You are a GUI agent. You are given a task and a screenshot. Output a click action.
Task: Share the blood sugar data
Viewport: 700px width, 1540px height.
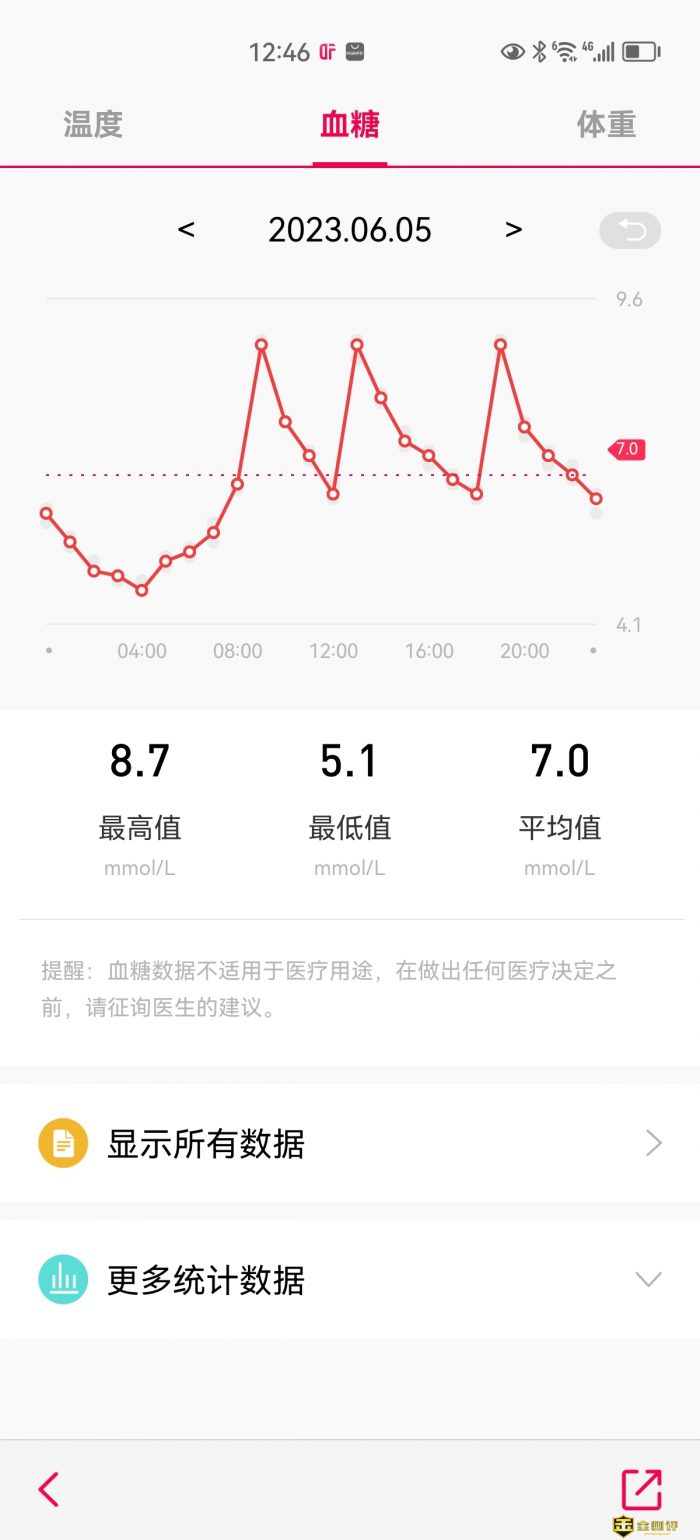click(641, 1489)
